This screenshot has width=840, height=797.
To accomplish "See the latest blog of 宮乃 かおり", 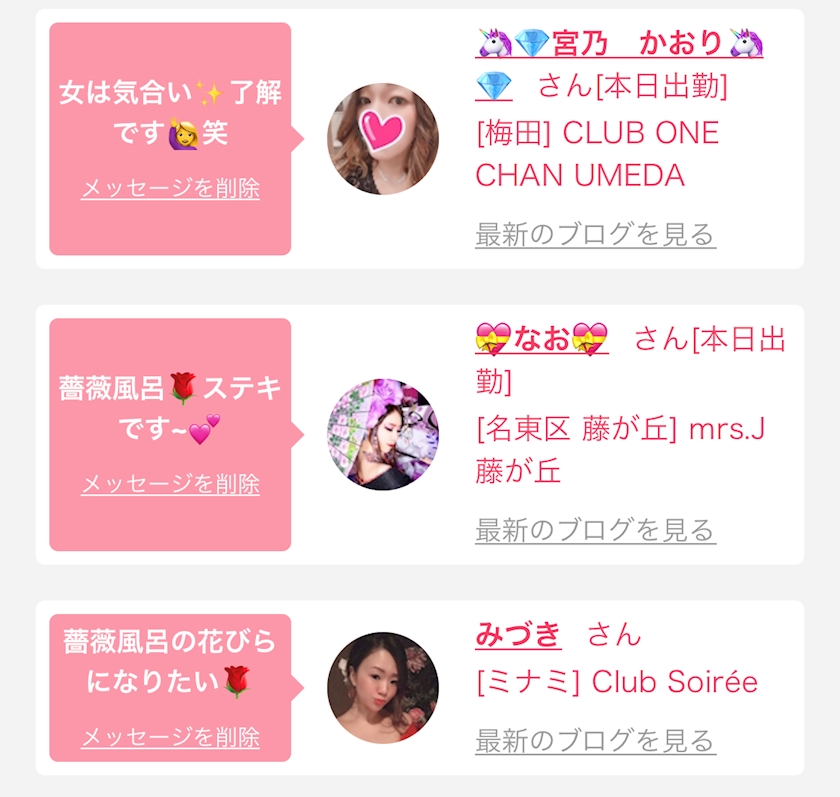I will coord(595,235).
